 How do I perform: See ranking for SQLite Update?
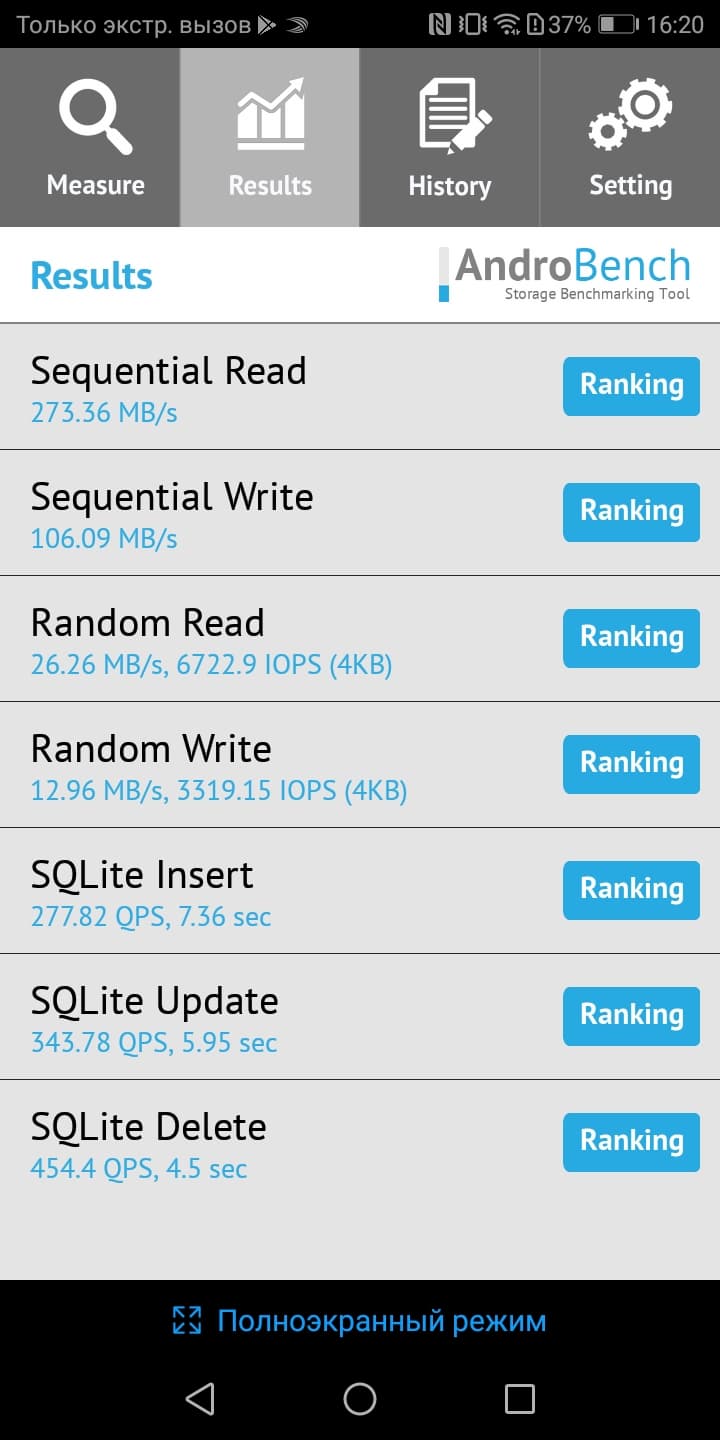[631, 1016]
